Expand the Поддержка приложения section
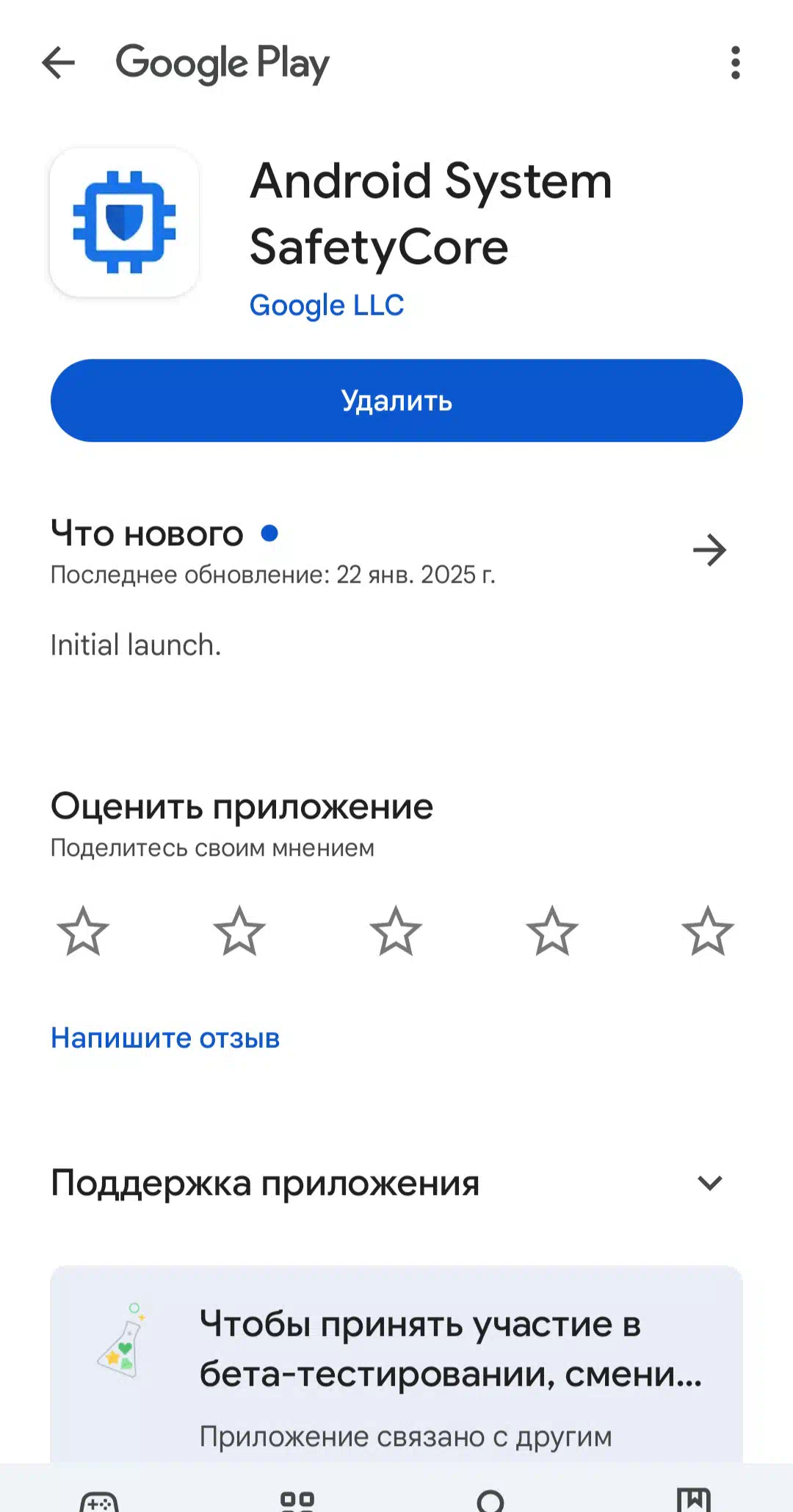This screenshot has height=1512, width=793. [396, 1183]
